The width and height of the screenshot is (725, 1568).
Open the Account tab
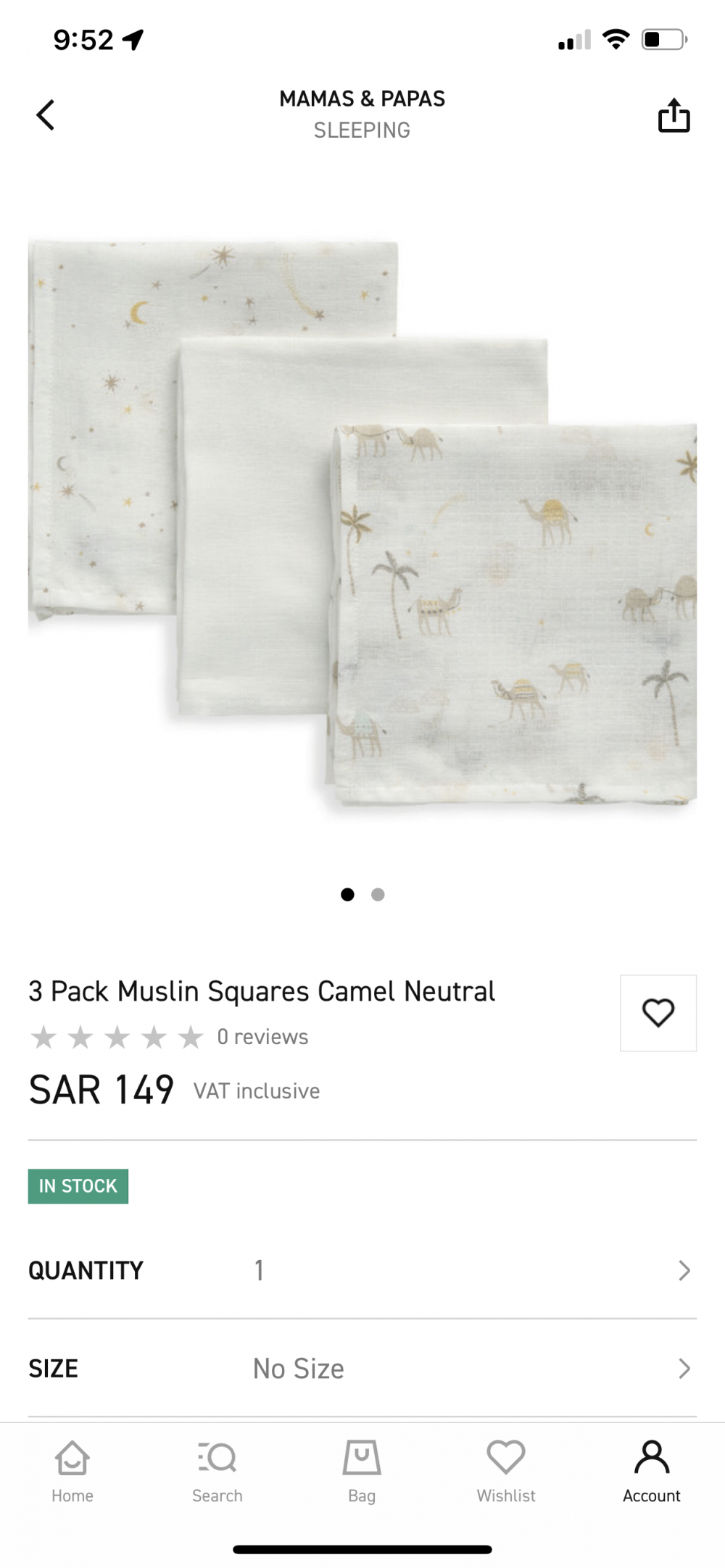point(651,1471)
